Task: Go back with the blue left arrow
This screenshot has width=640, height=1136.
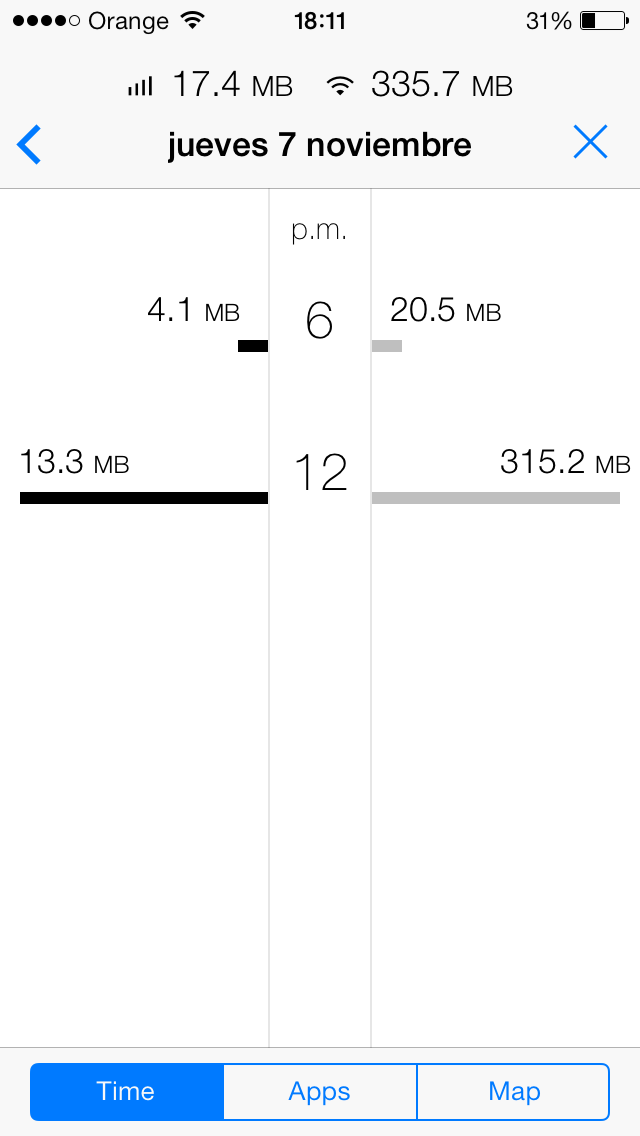Action: (x=29, y=144)
